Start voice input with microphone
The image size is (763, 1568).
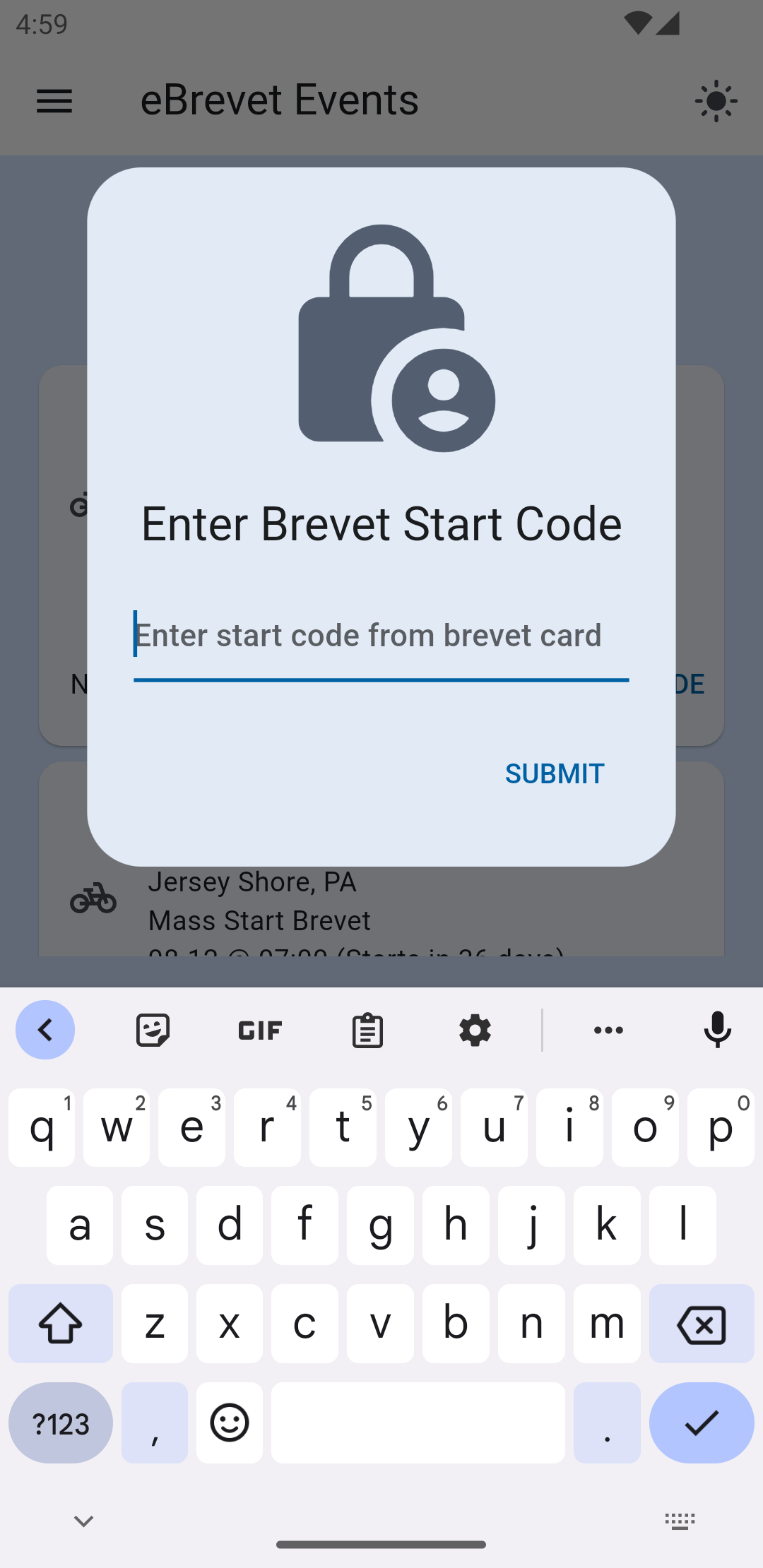[717, 1031]
